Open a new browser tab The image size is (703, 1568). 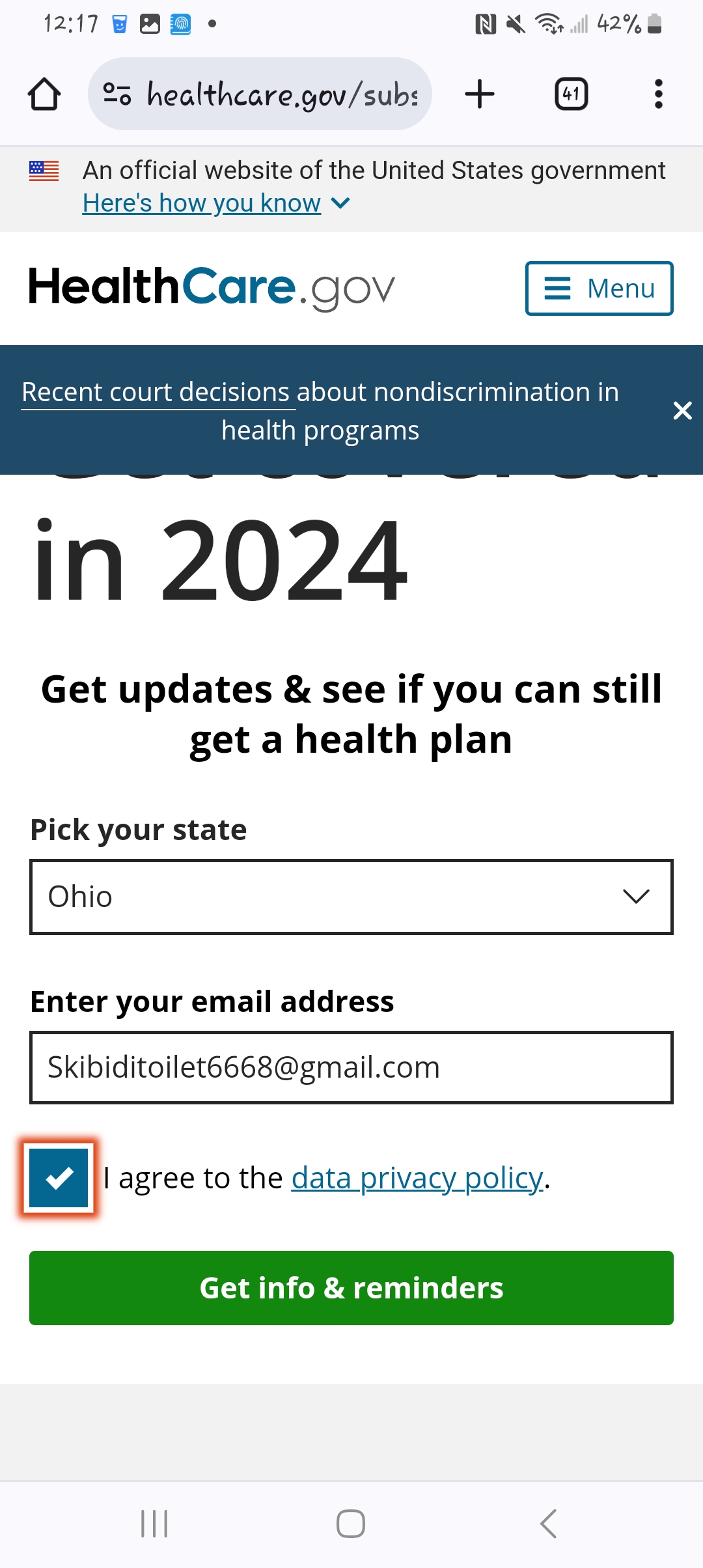pyautogui.click(x=480, y=94)
